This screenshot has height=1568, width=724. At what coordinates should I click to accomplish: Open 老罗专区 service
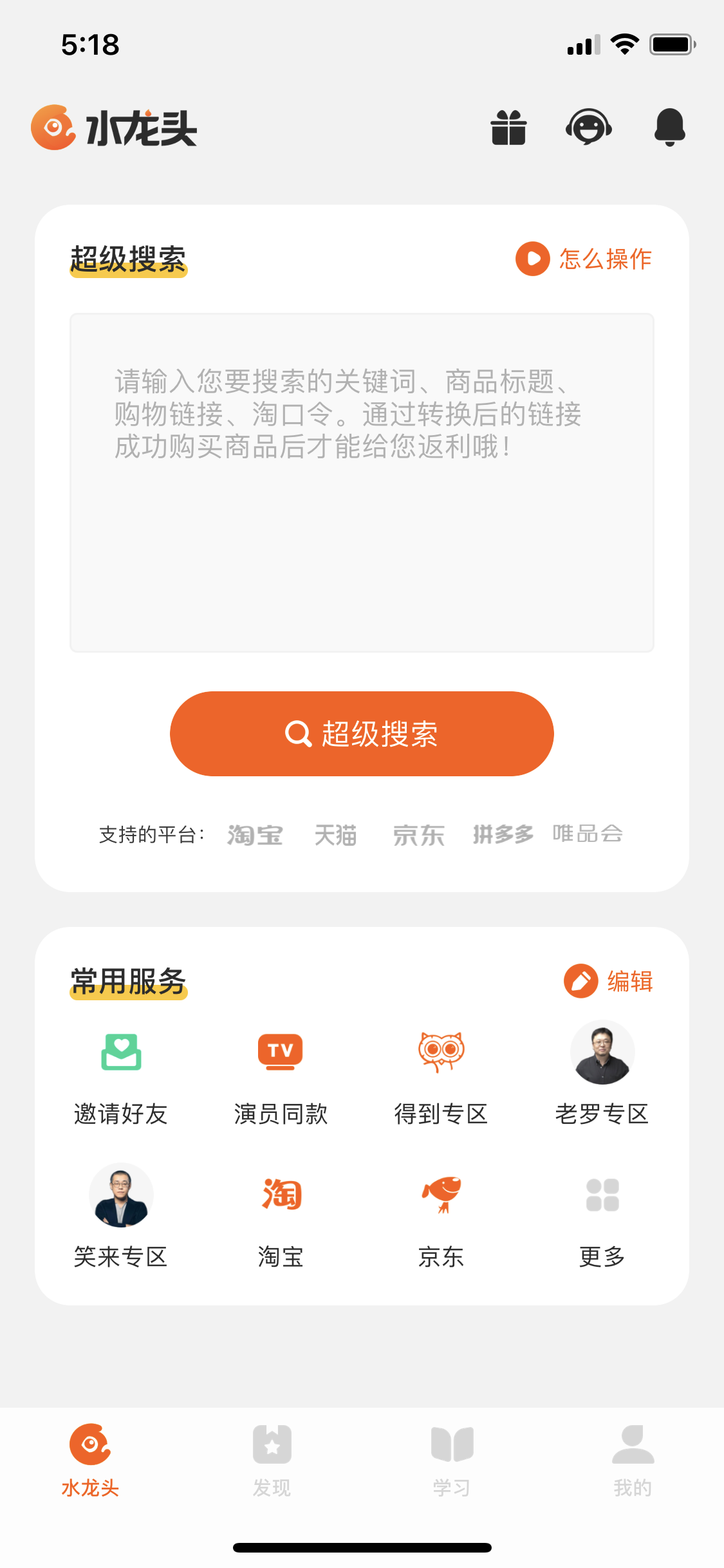point(602,1074)
